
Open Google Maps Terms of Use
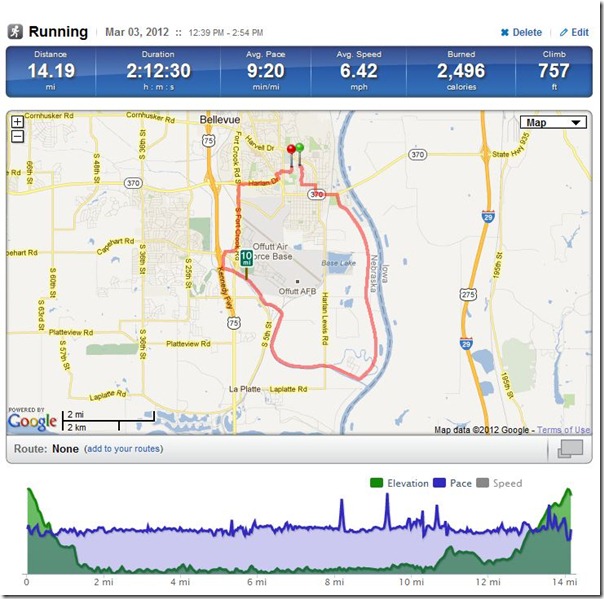[564, 430]
